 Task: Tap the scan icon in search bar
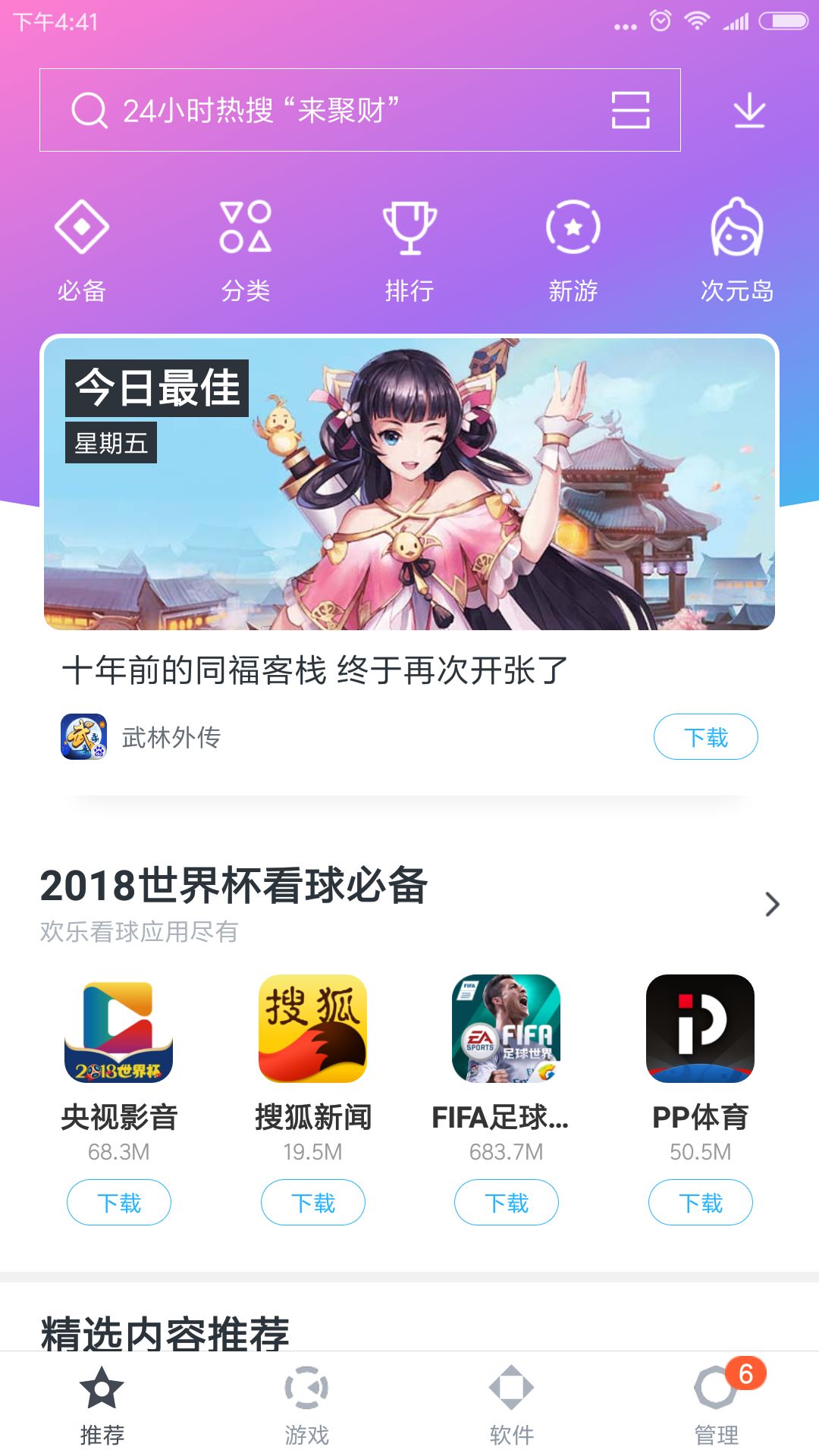630,111
